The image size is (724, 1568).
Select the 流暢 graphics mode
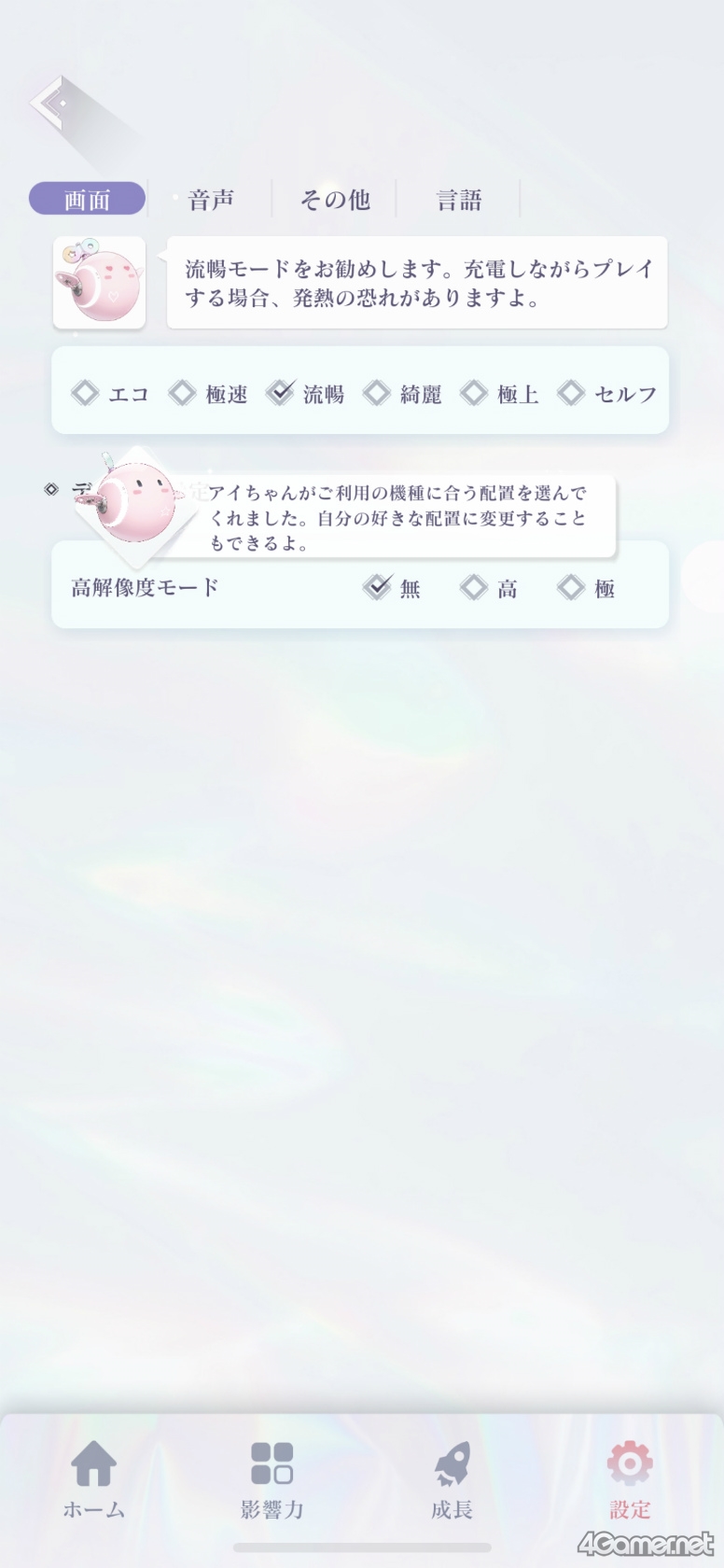[305, 394]
